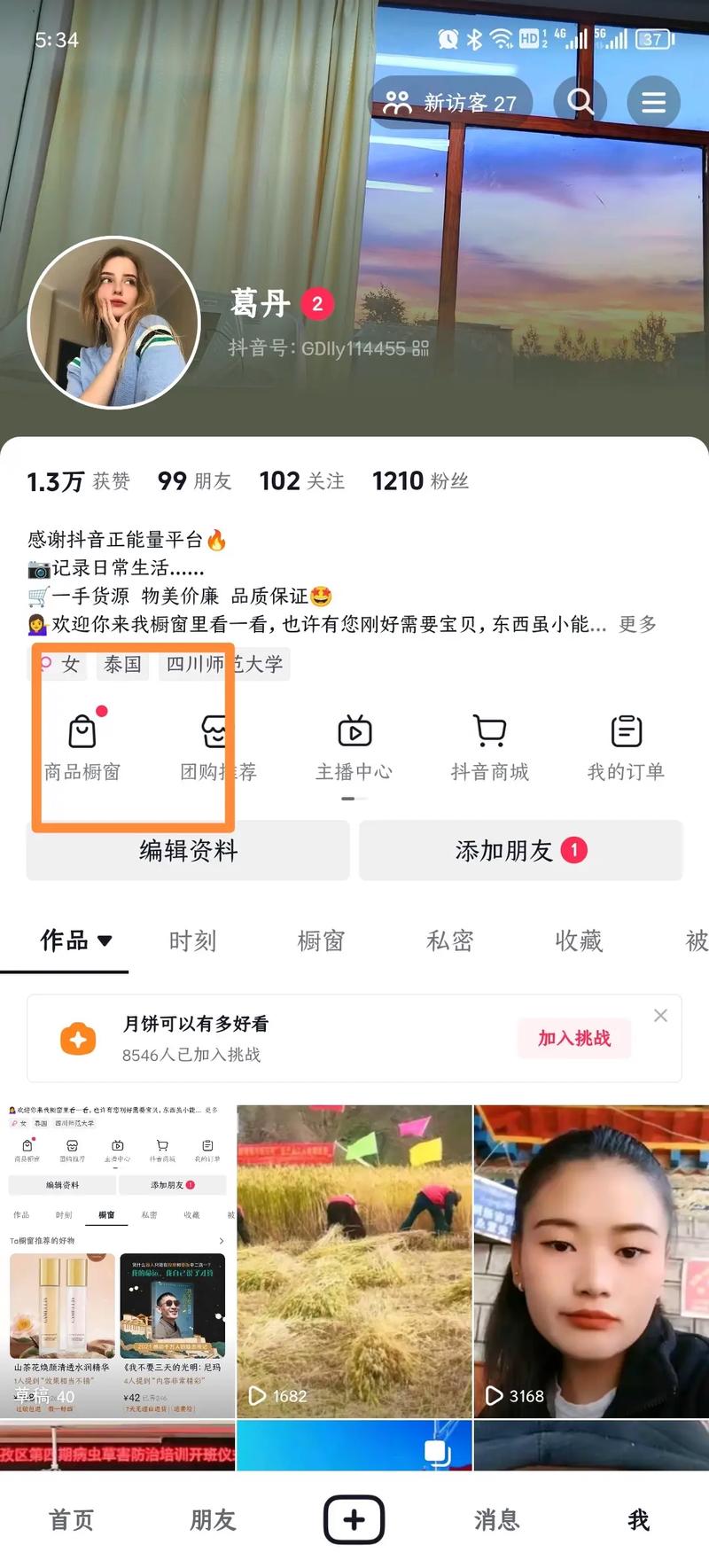
Task: Tap the 消息 messages icon in bottom bar
Action: (x=496, y=1520)
